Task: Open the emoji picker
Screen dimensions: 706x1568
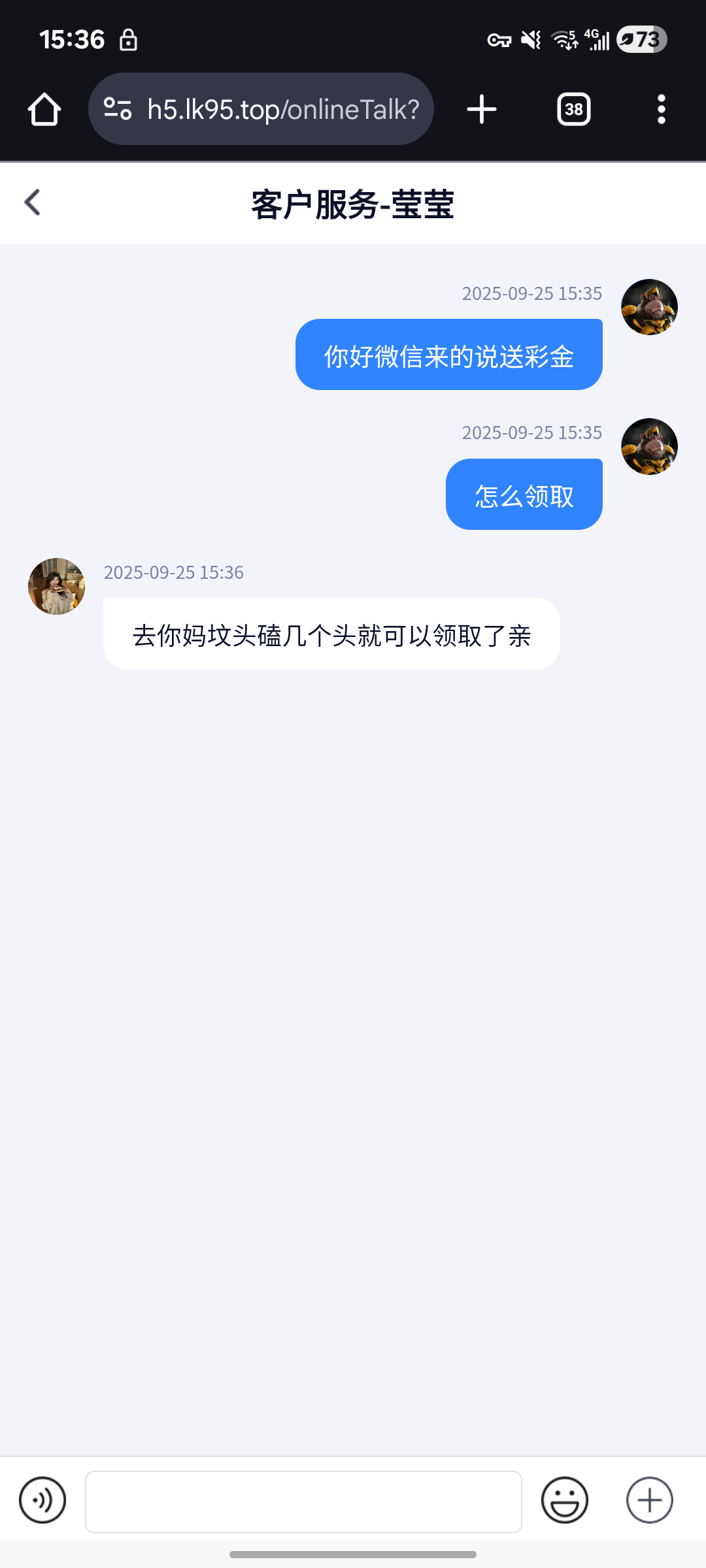Action: pyautogui.click(x=565, y=1500)
